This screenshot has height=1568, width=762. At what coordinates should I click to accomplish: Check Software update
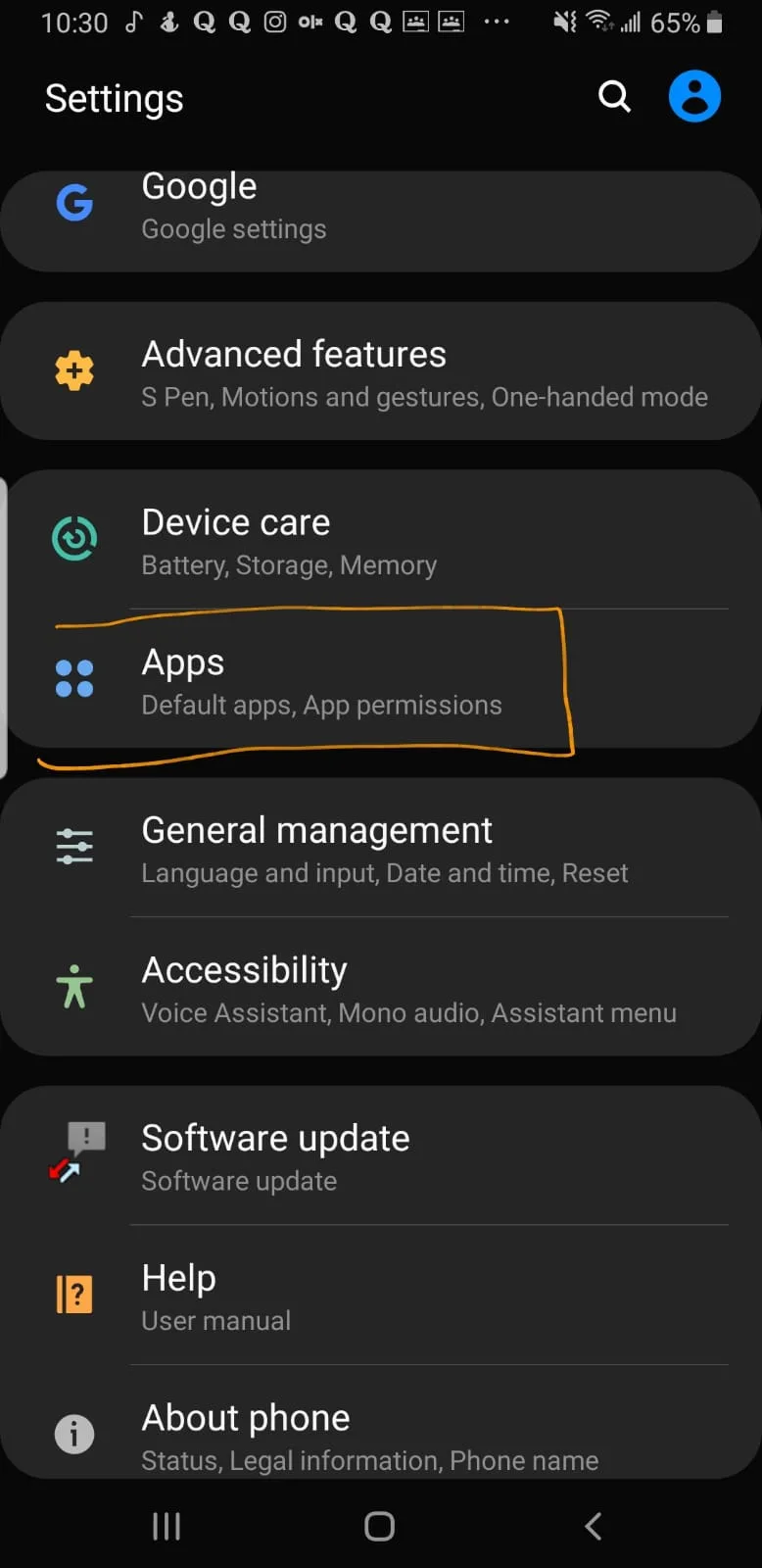[x=381, y=1155]
